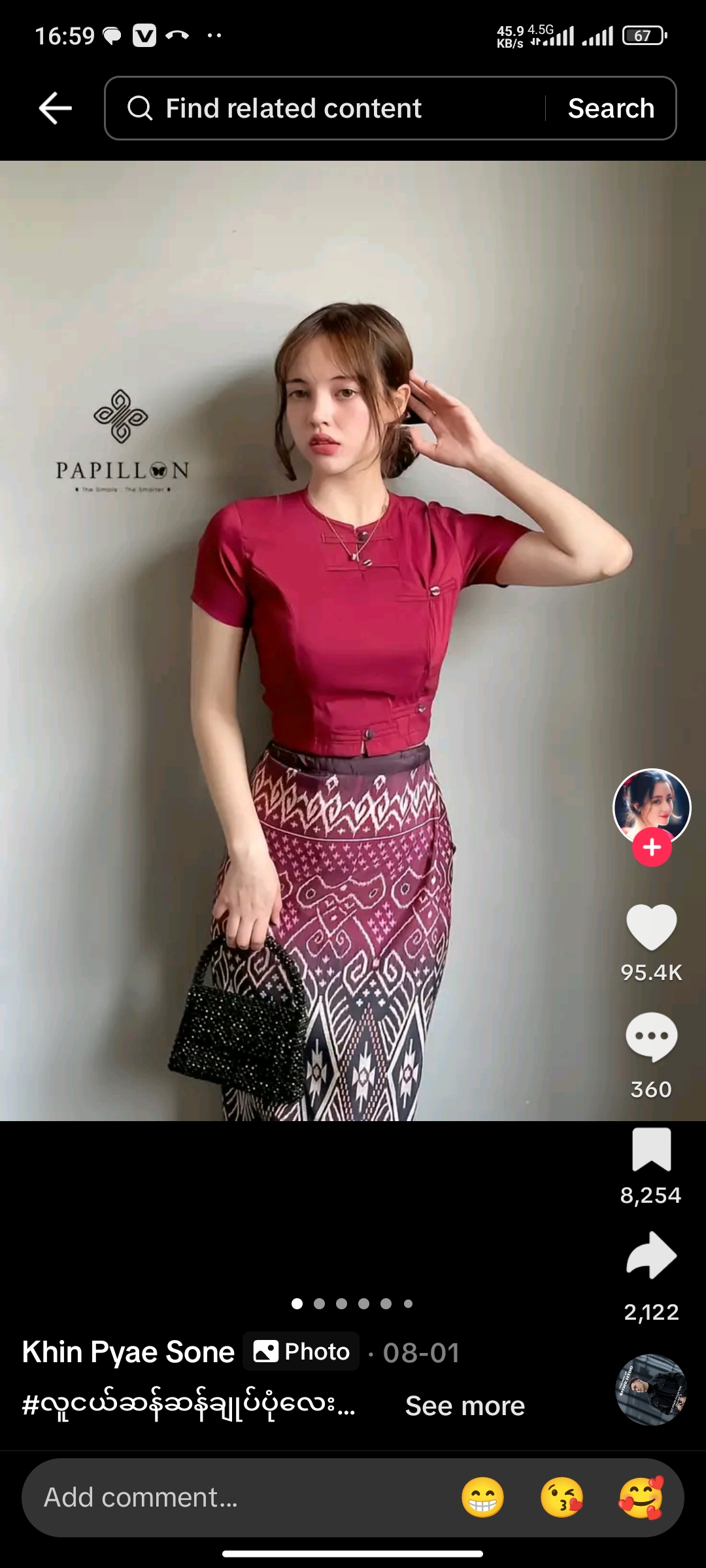Image resolution: width=706 pixels, height=1568 pixels.
Task: Open the comments section
Action: click(651, 1037)
